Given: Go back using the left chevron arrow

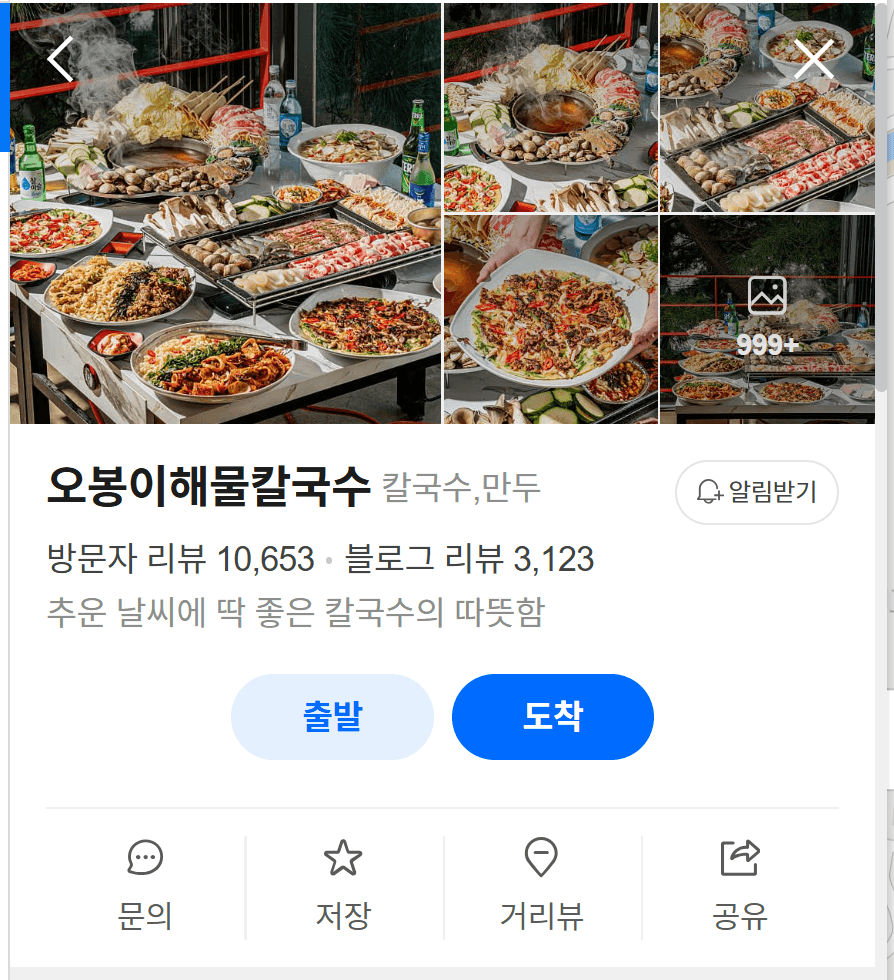Looking at the screenshot, I should click(x=60, y=58).
